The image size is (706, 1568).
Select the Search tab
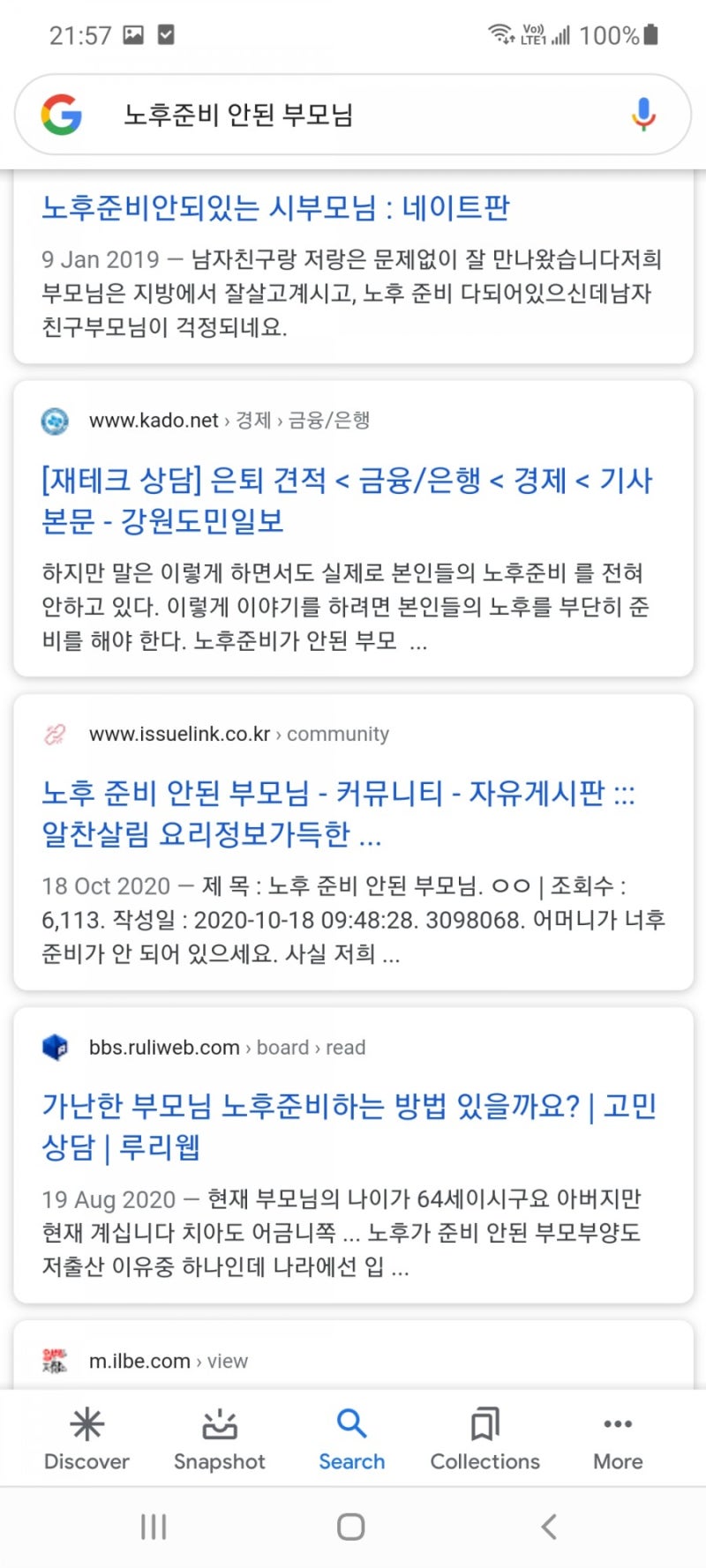click(x=351, y=1439)
